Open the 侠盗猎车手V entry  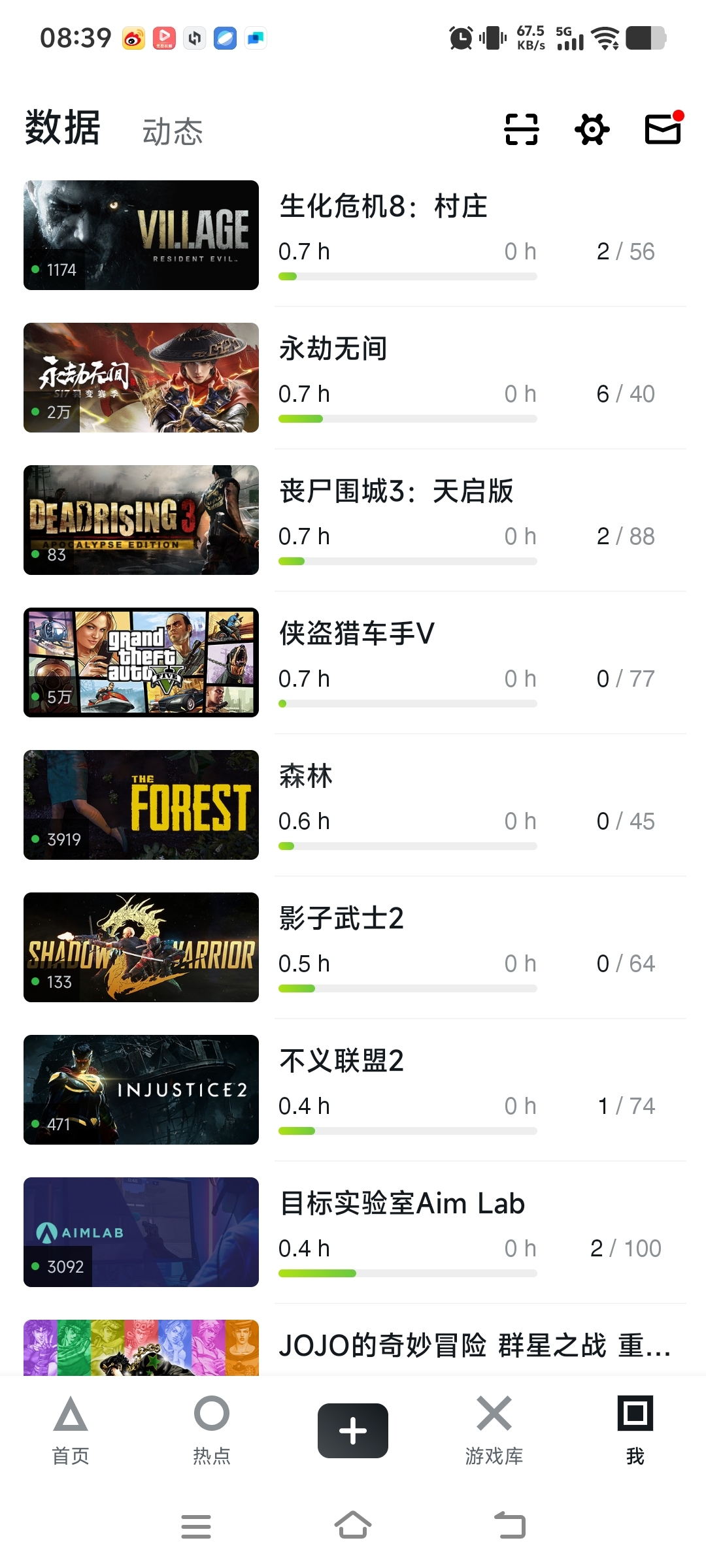(x=355, y=662)
